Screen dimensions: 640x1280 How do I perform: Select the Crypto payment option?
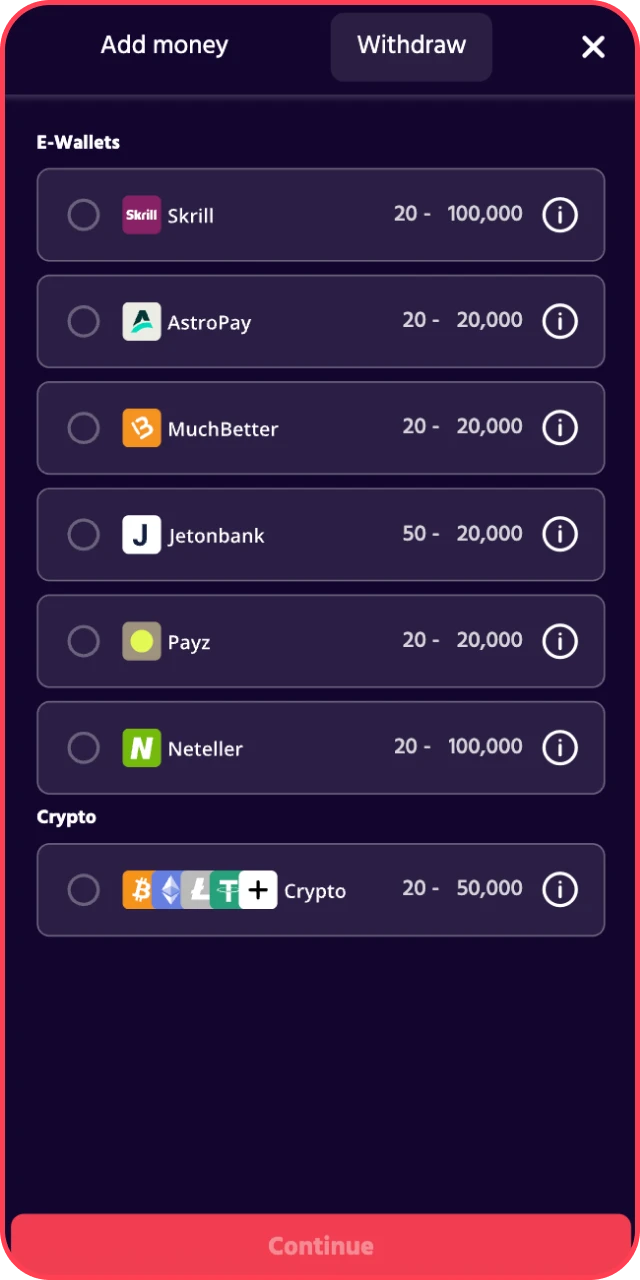coord(83,890)
